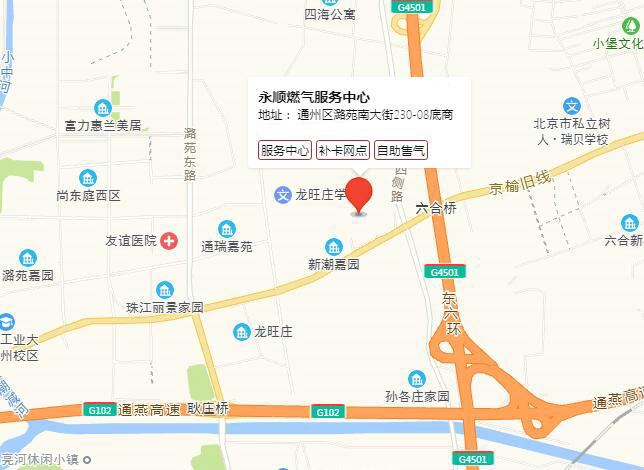644x470 pixels.
Task: Open the 友谊医院 hospital point on map
Action: [x=169, y=241]
